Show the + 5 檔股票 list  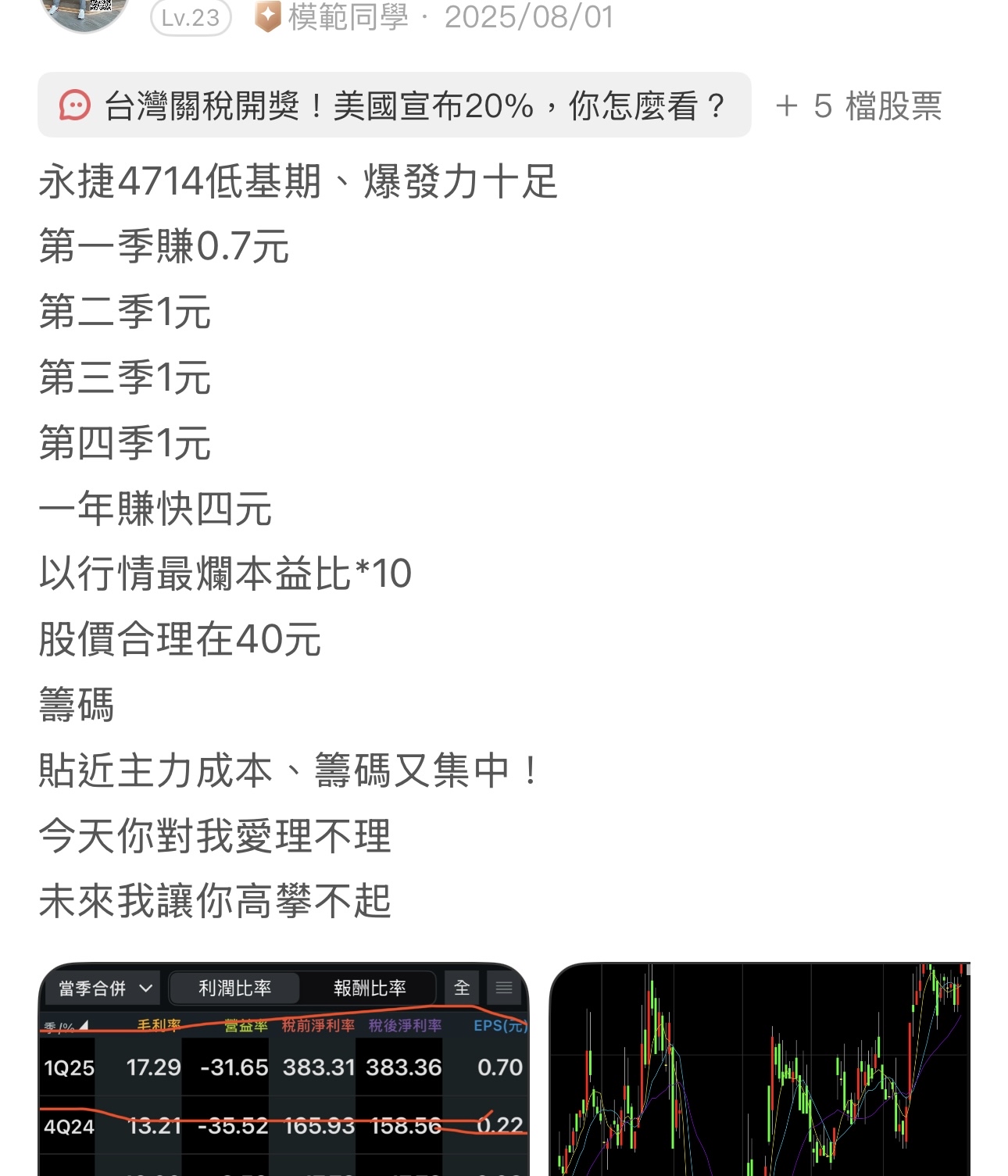pos(858,106)
